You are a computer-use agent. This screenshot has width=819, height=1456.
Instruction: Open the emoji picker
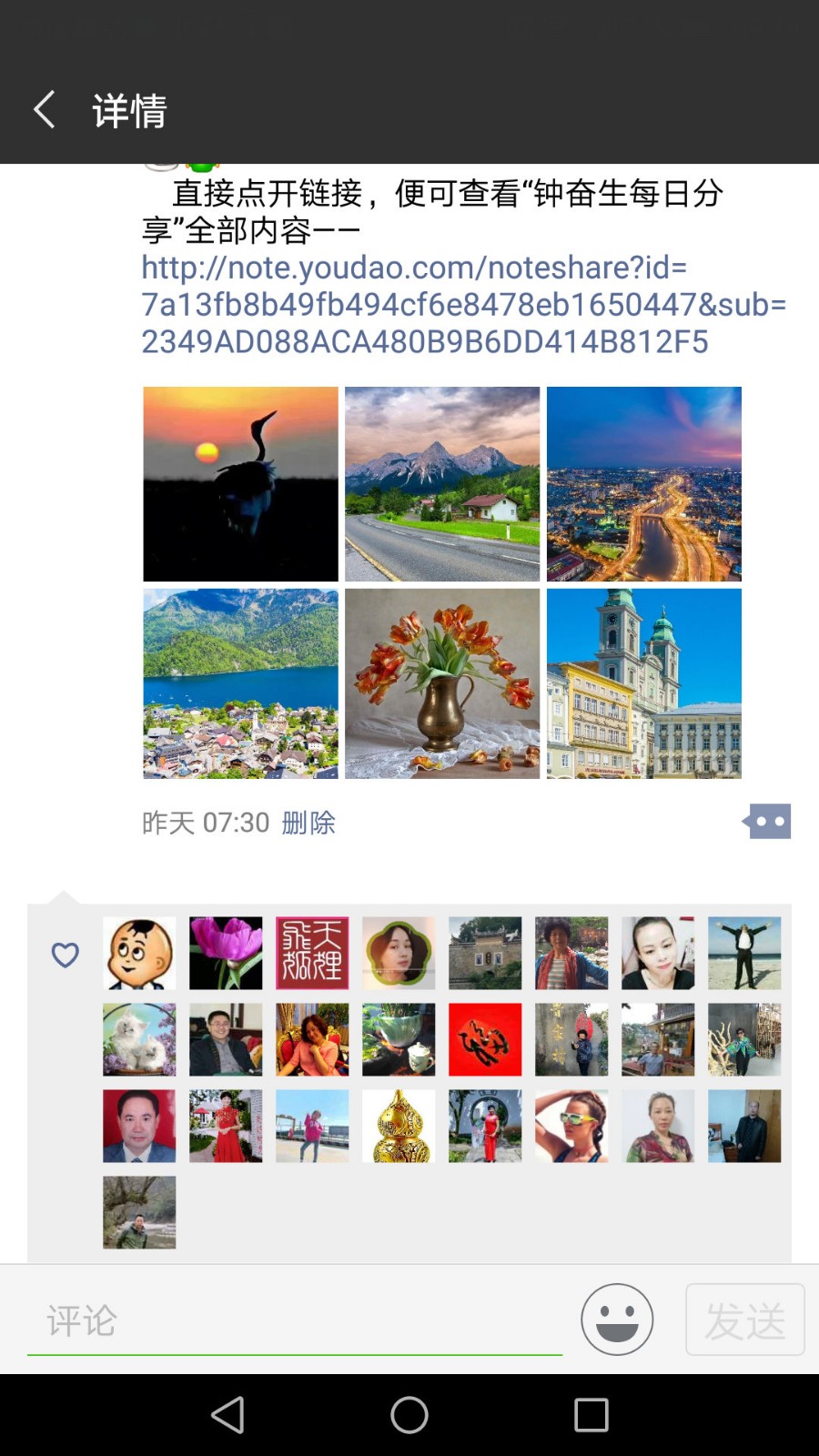tap(617, 1319)
